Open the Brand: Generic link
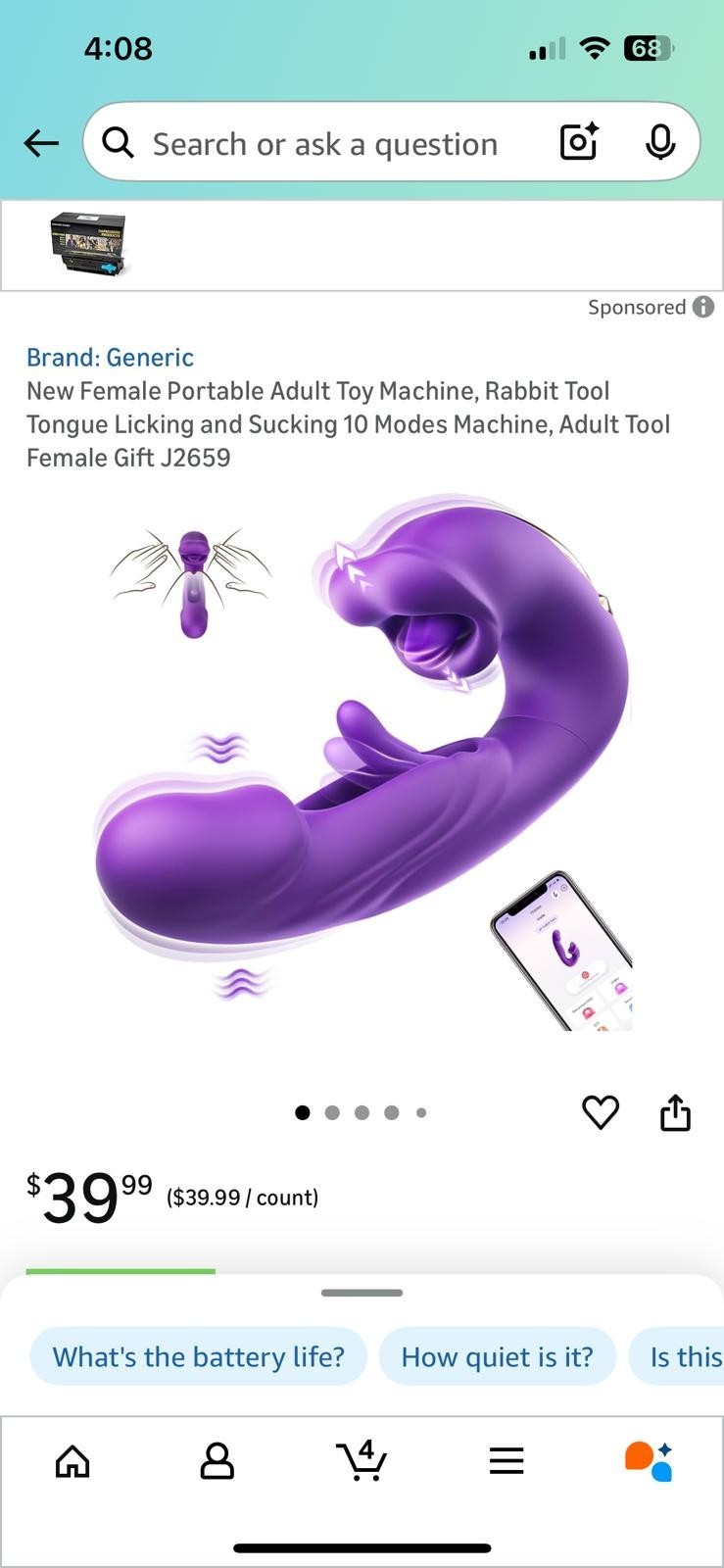 (x=110, y=358)
